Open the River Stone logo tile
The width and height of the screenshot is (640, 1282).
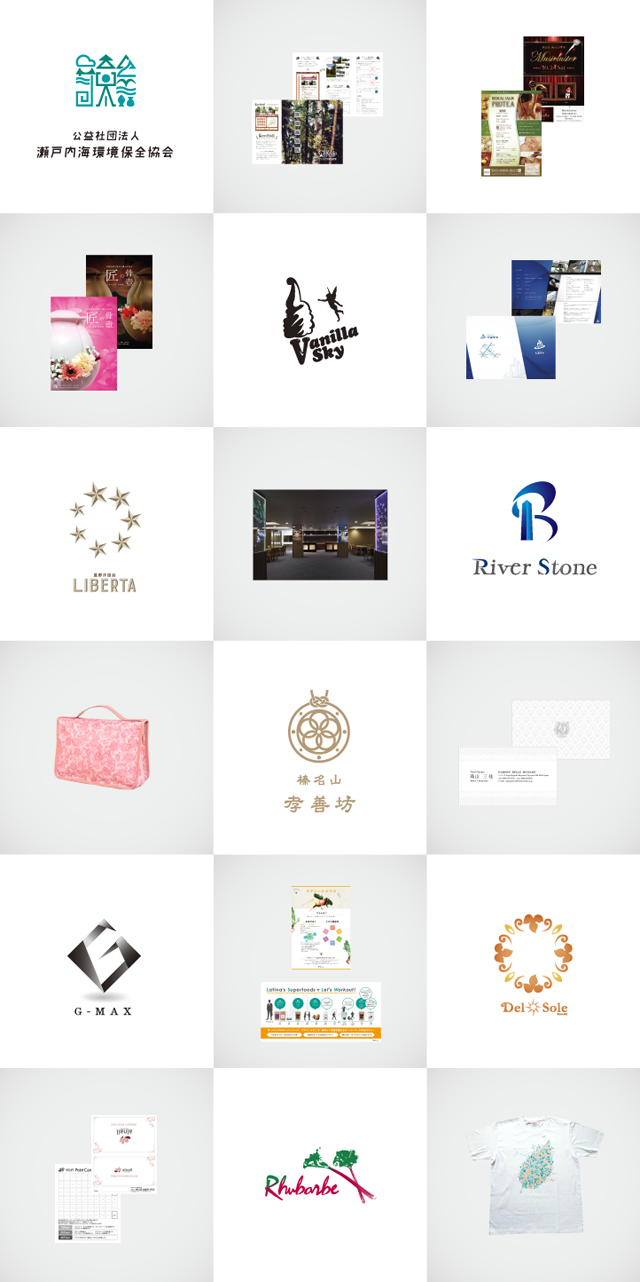[533, 534]
